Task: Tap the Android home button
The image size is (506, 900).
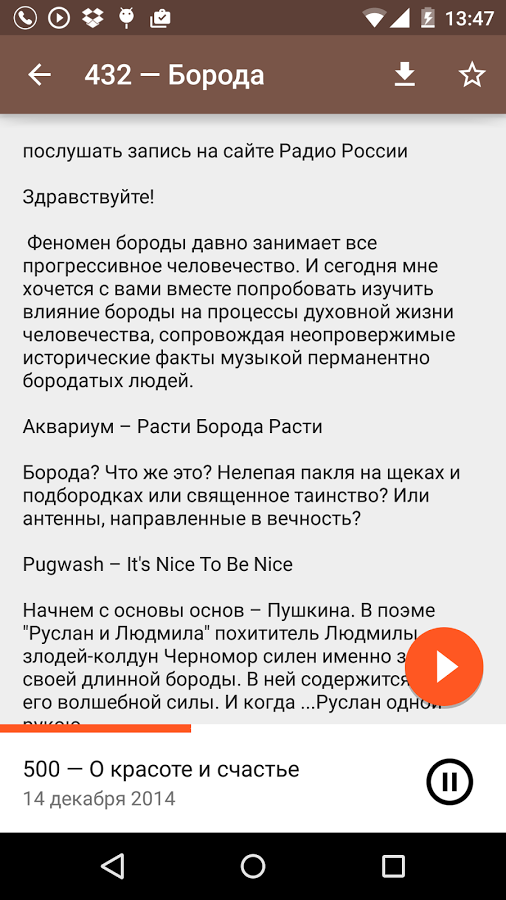Action: [253, 866]
